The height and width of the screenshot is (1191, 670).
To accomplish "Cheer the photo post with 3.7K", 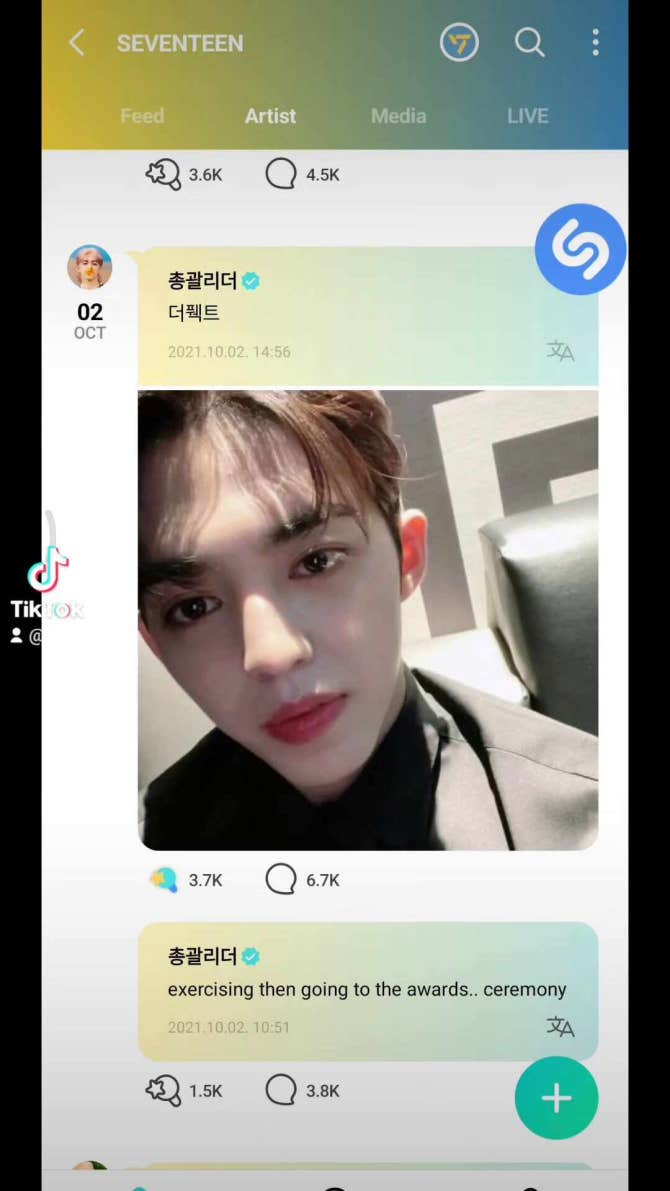I will click(164, 880).
